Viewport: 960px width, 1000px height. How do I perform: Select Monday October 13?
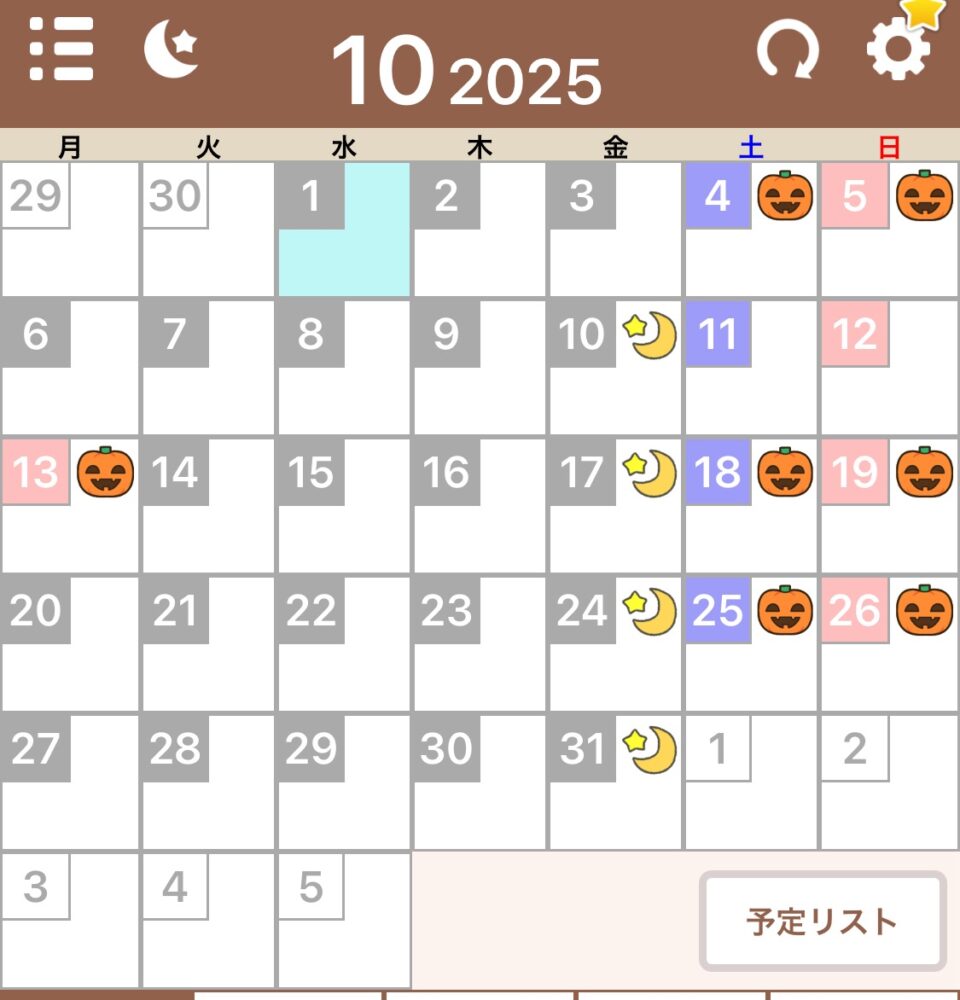click(70, 505)
